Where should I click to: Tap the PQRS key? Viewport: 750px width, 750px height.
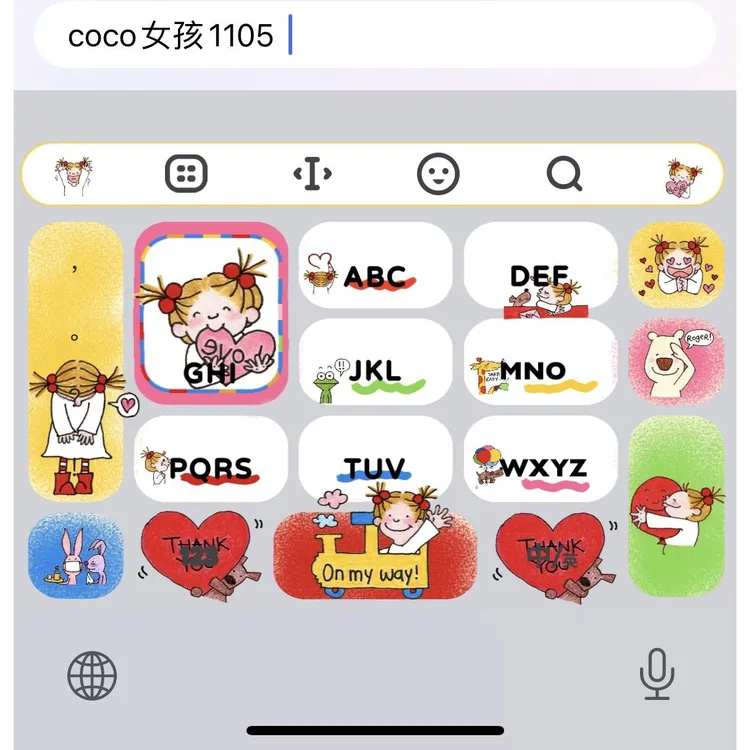[x=211, y=459]
